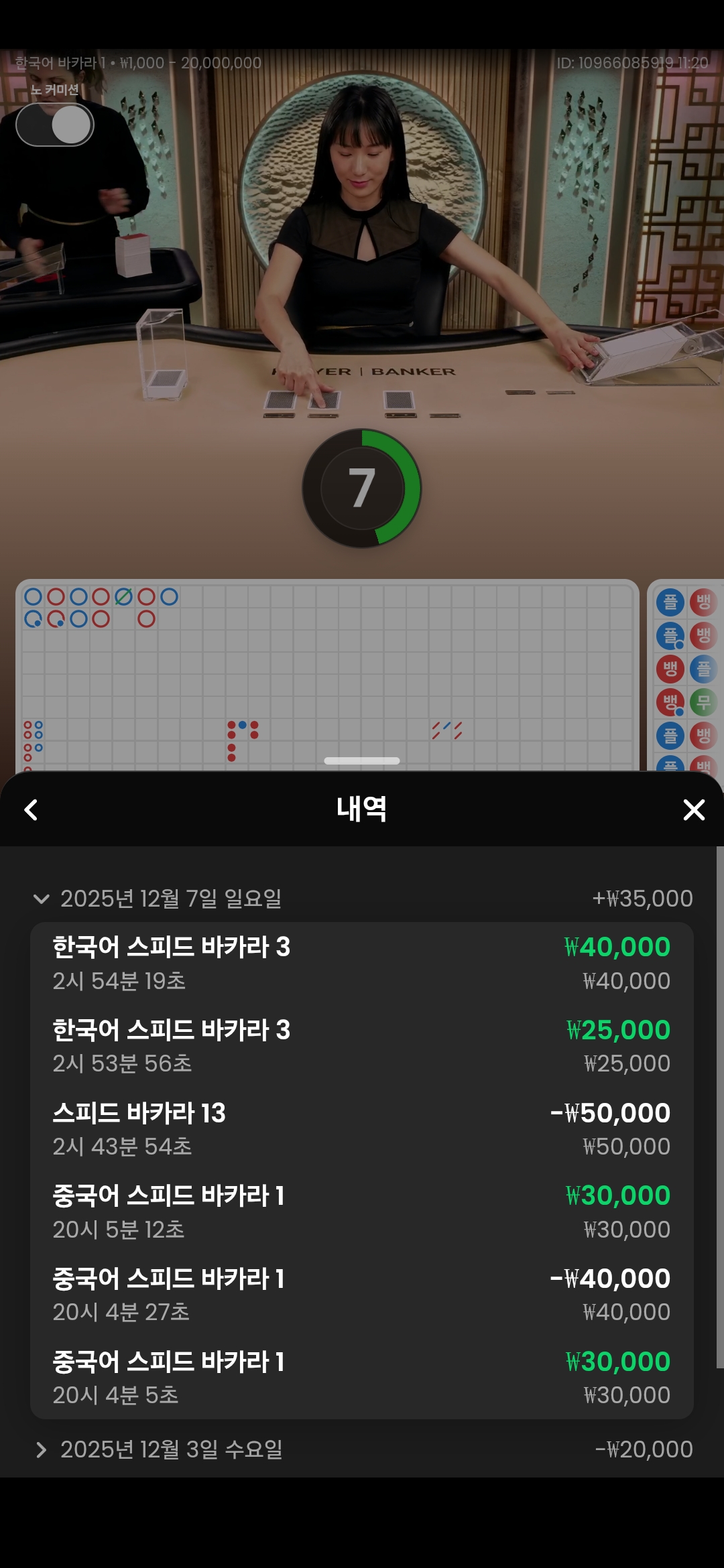This screenshot has width=724, height=1568.
Task: Expand the 2025년 12월 3일 수요일 section
Action: point(42,1450)
